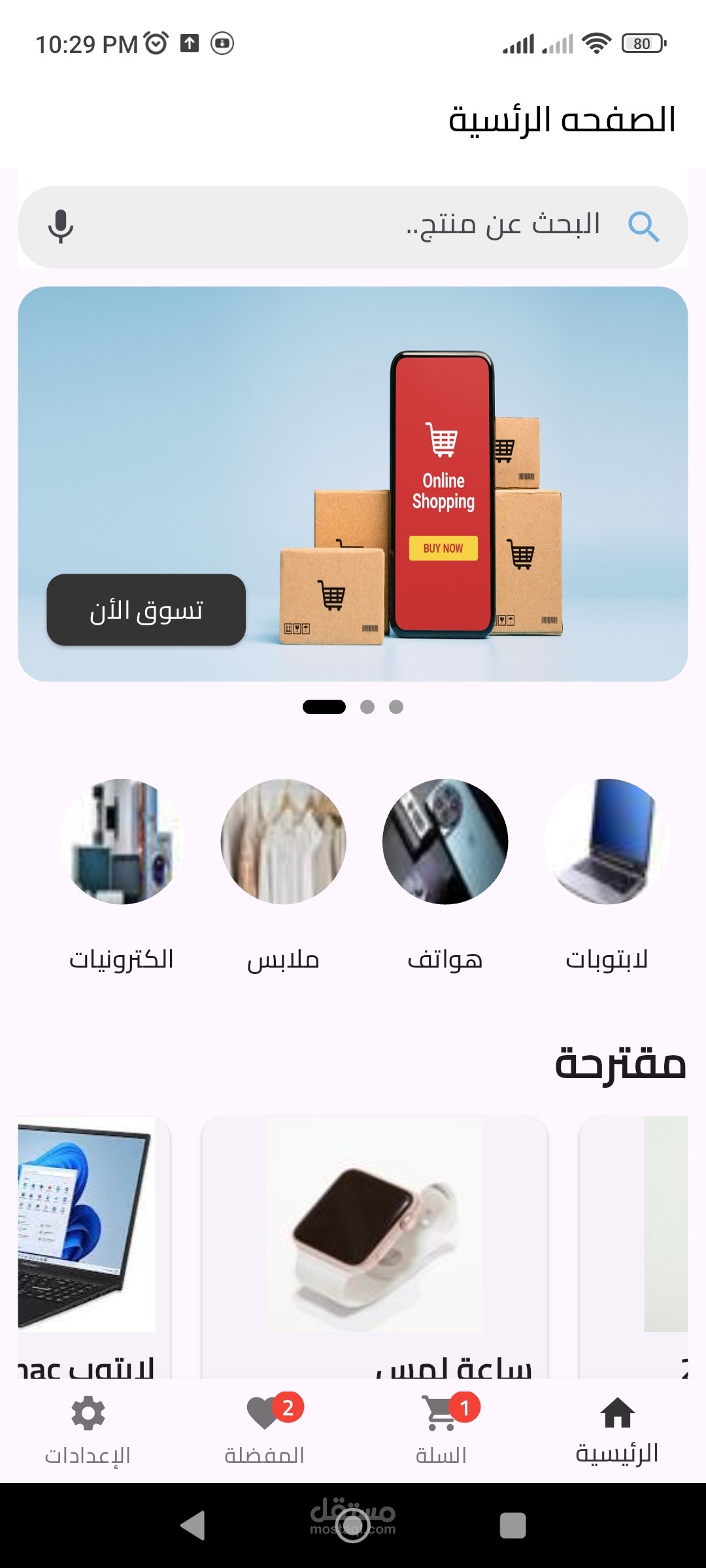Open the ملابس category circle
706x1568 pixels.
pyautogui.click(x=284, y=842)
